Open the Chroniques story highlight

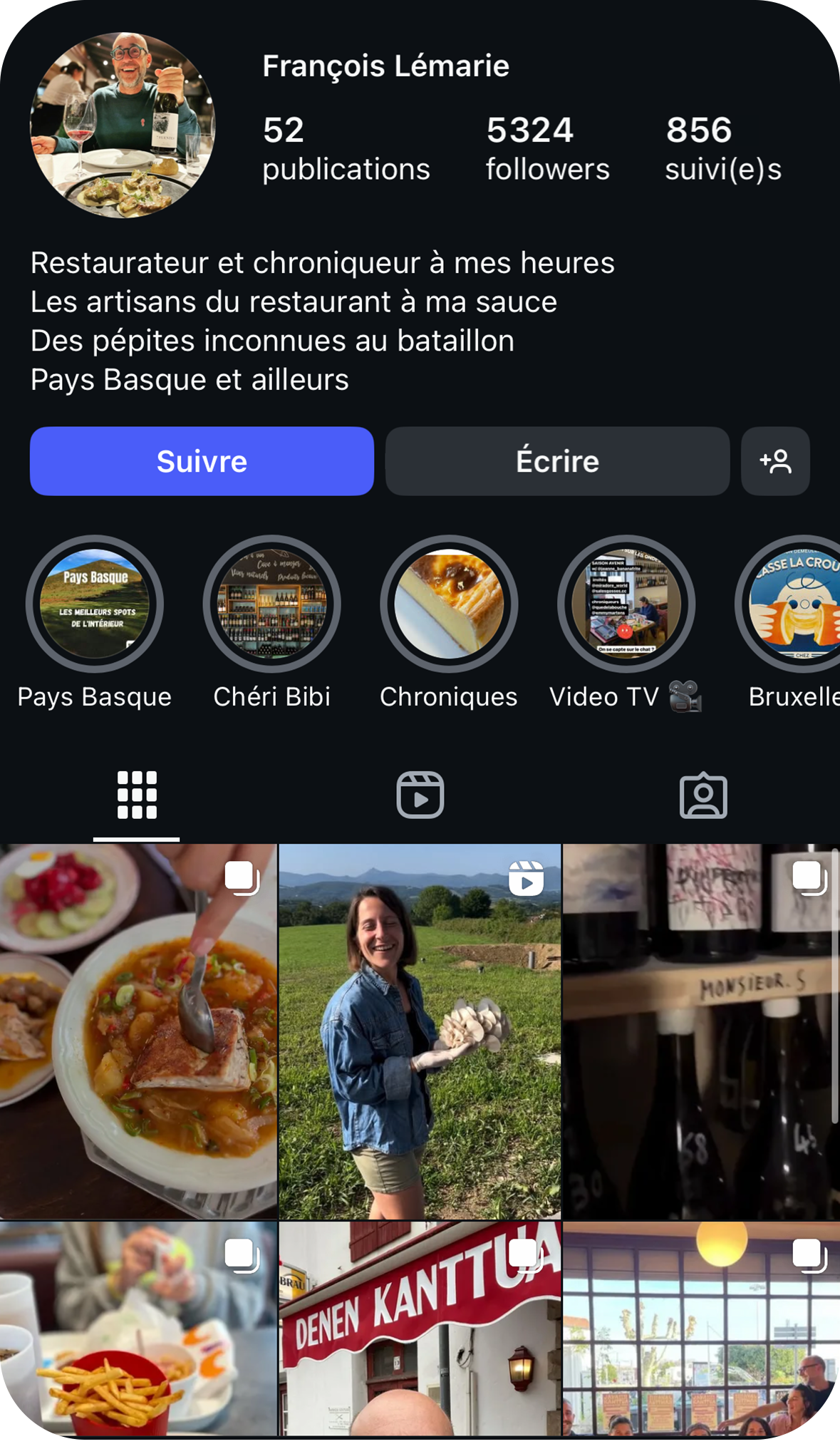[449, 604]
